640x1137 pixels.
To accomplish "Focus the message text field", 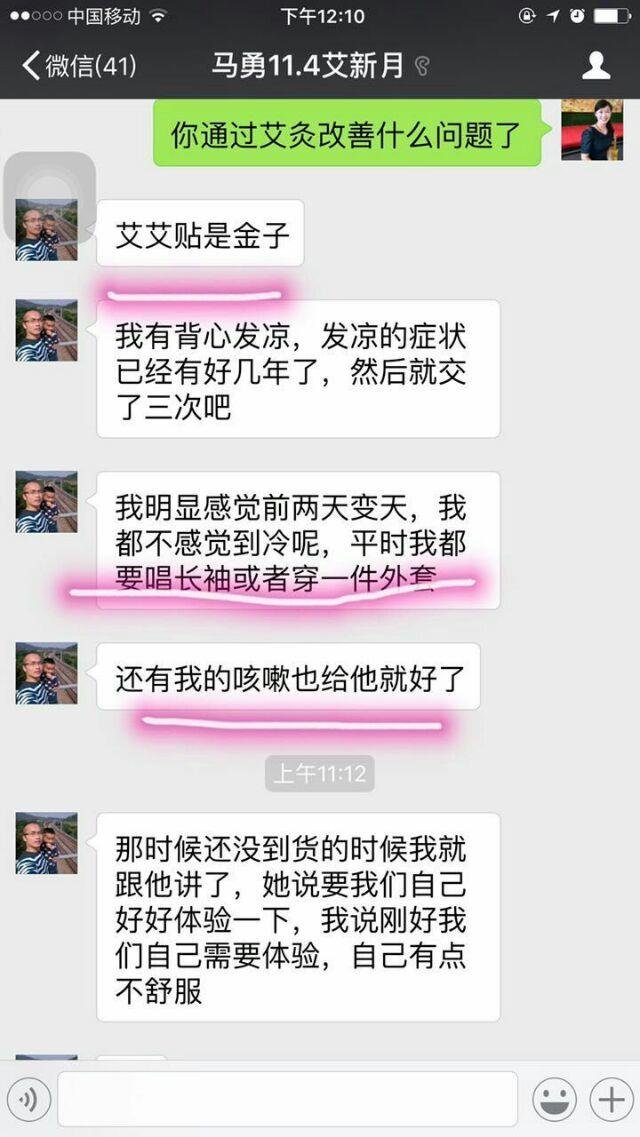I will (287, 1100).
